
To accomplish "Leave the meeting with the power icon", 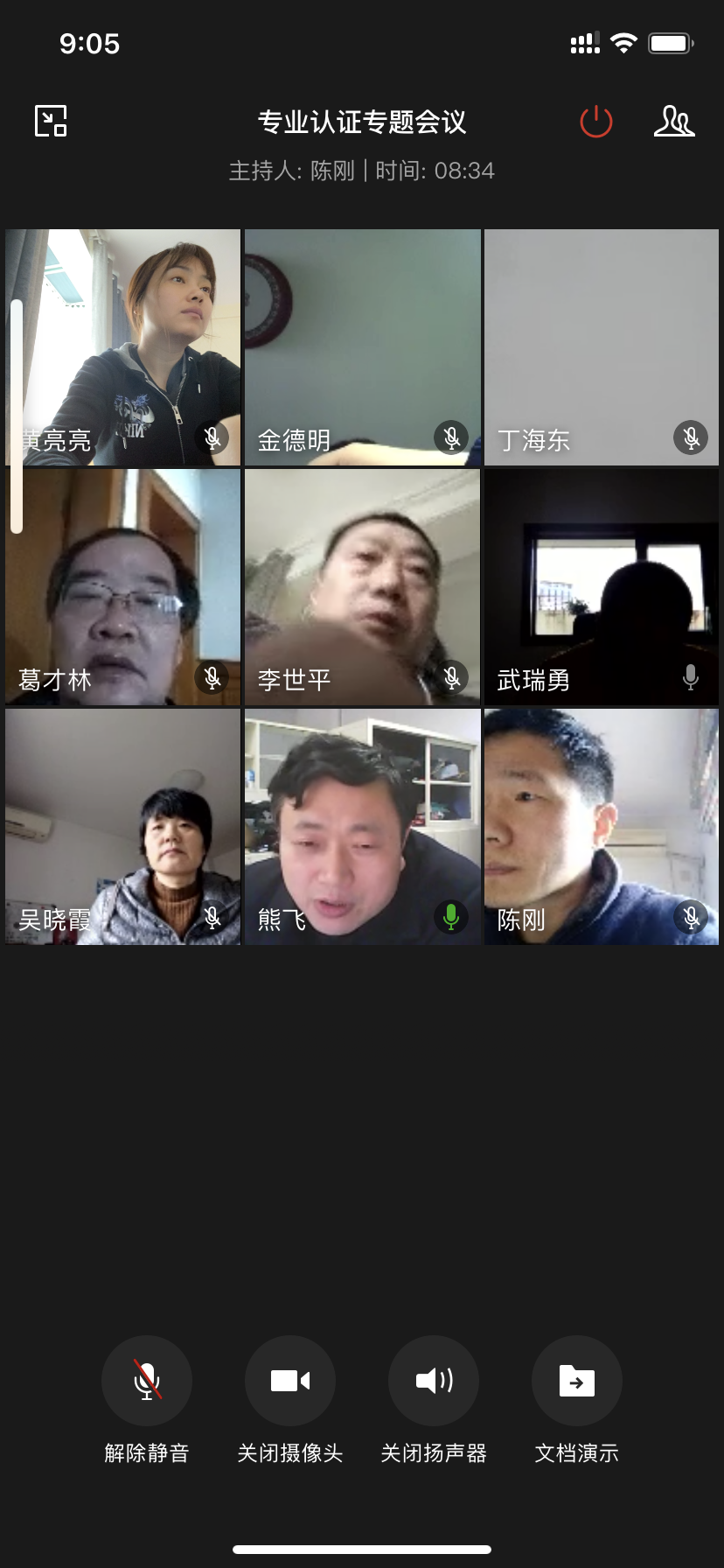I will (x=596, y=122).
